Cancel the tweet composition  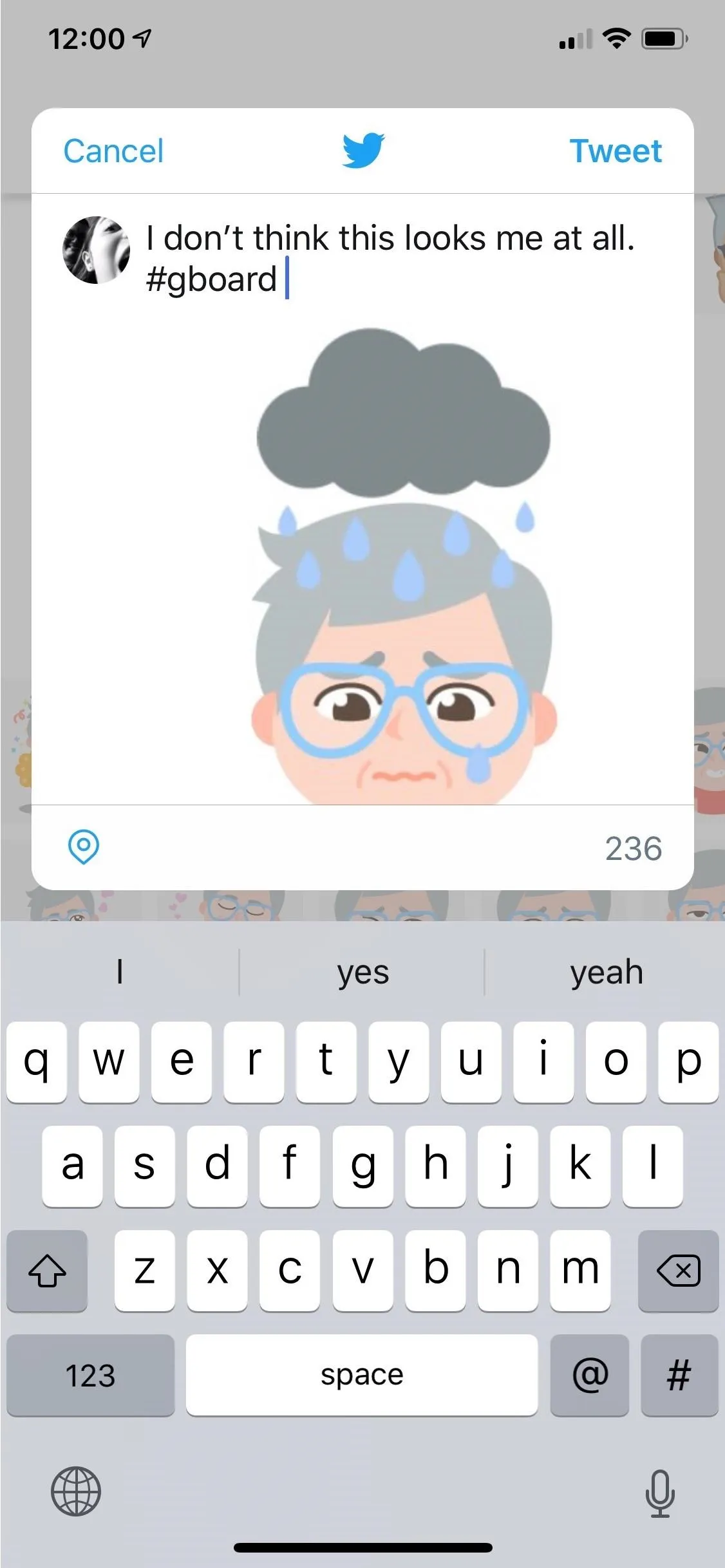coord(113,152)
